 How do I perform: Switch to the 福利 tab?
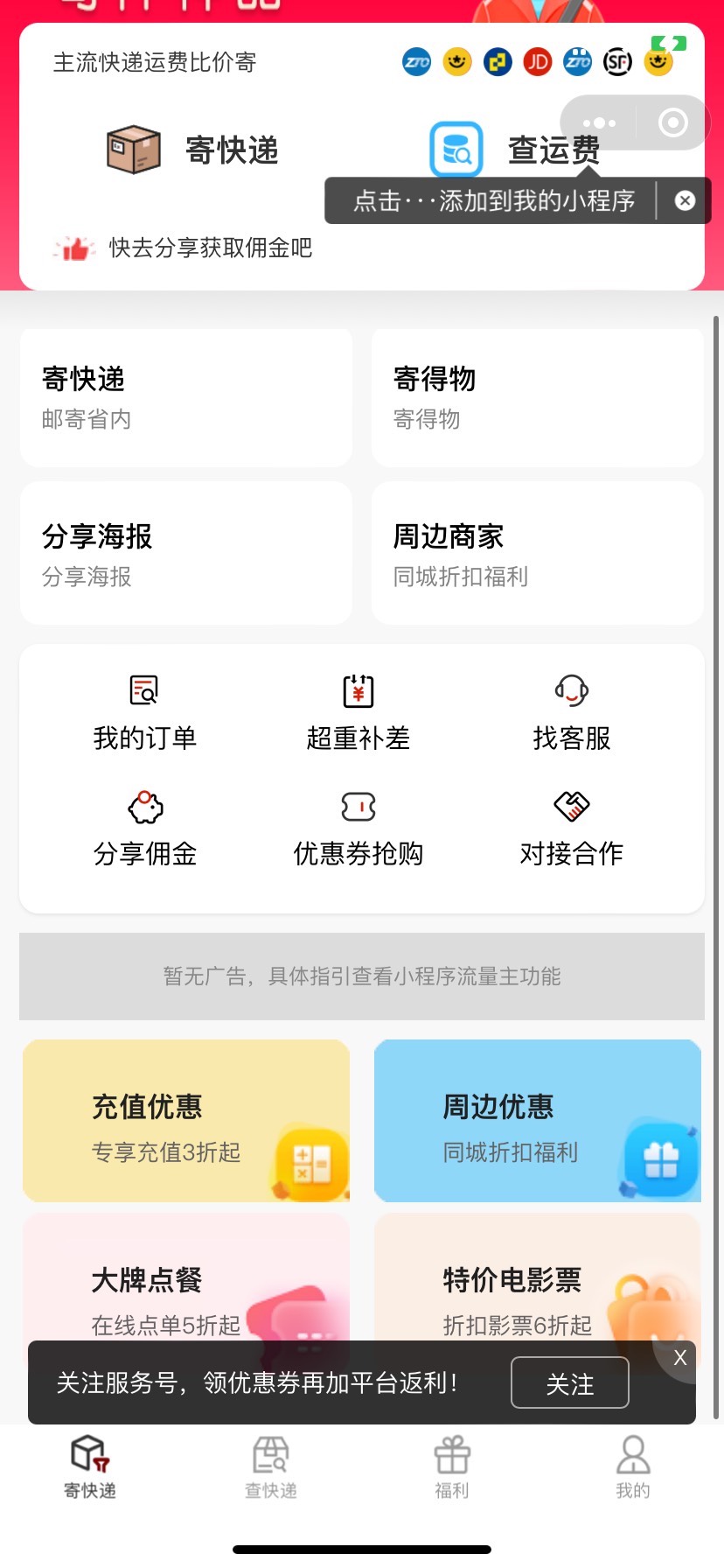[452, 1467]
